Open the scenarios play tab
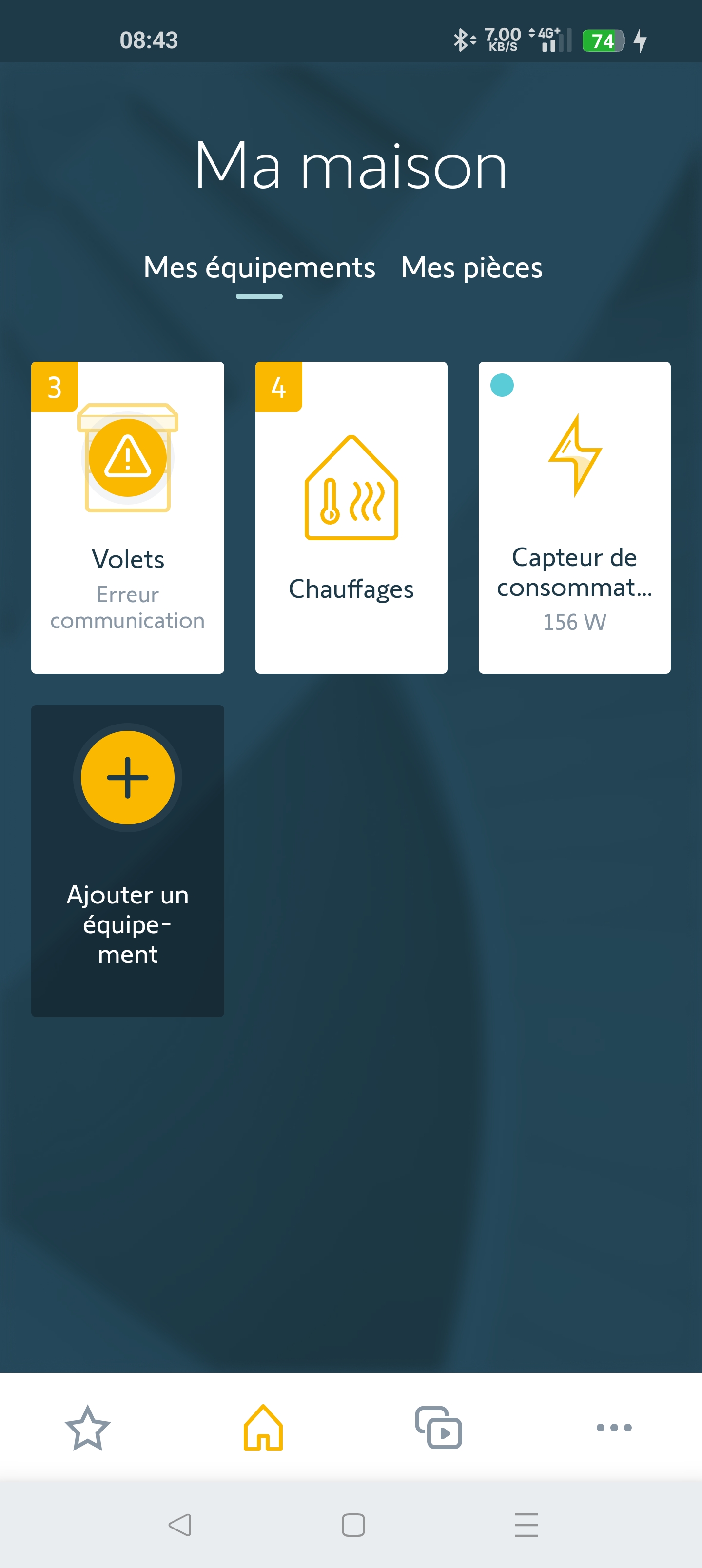 438,1428
